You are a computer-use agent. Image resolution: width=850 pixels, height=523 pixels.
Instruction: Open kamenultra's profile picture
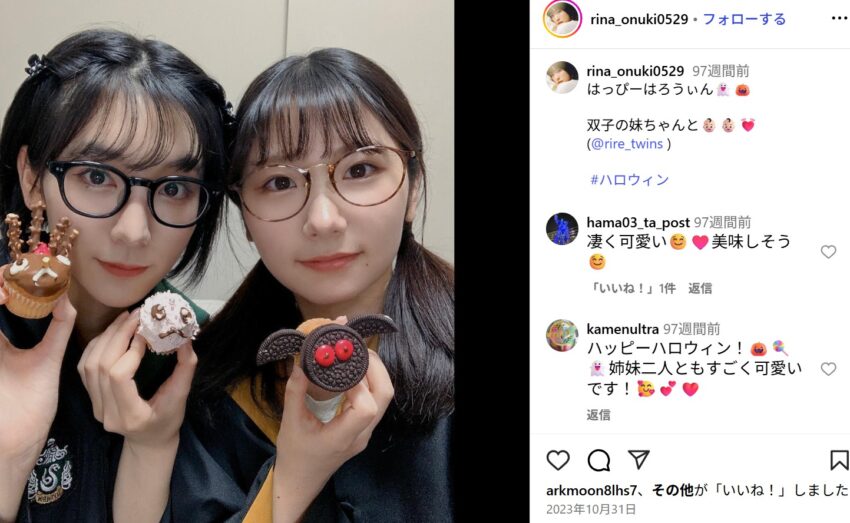tap(562, 335)
